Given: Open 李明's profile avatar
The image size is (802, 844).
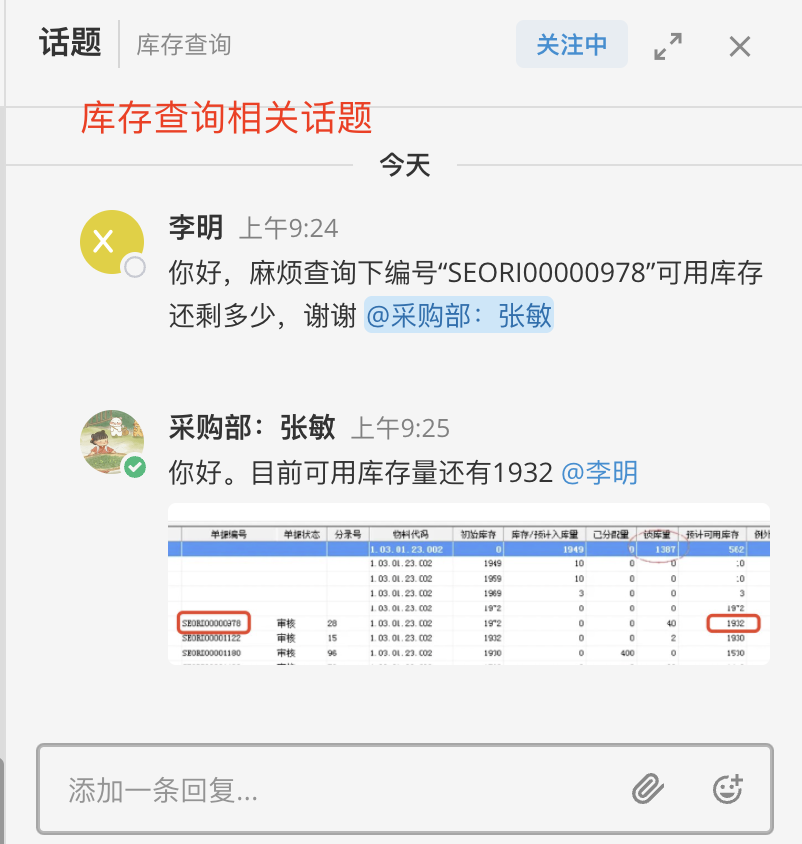Looking at the screenshot, I should coord(111,242).
